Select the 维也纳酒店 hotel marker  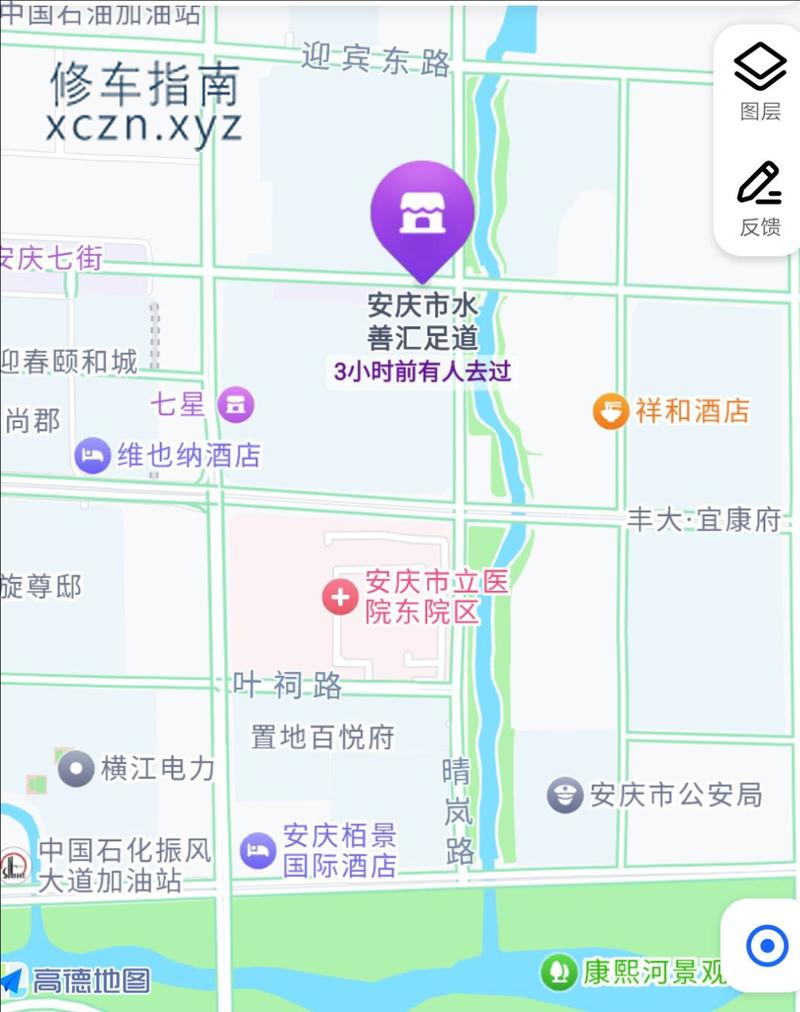pos(93,456)
